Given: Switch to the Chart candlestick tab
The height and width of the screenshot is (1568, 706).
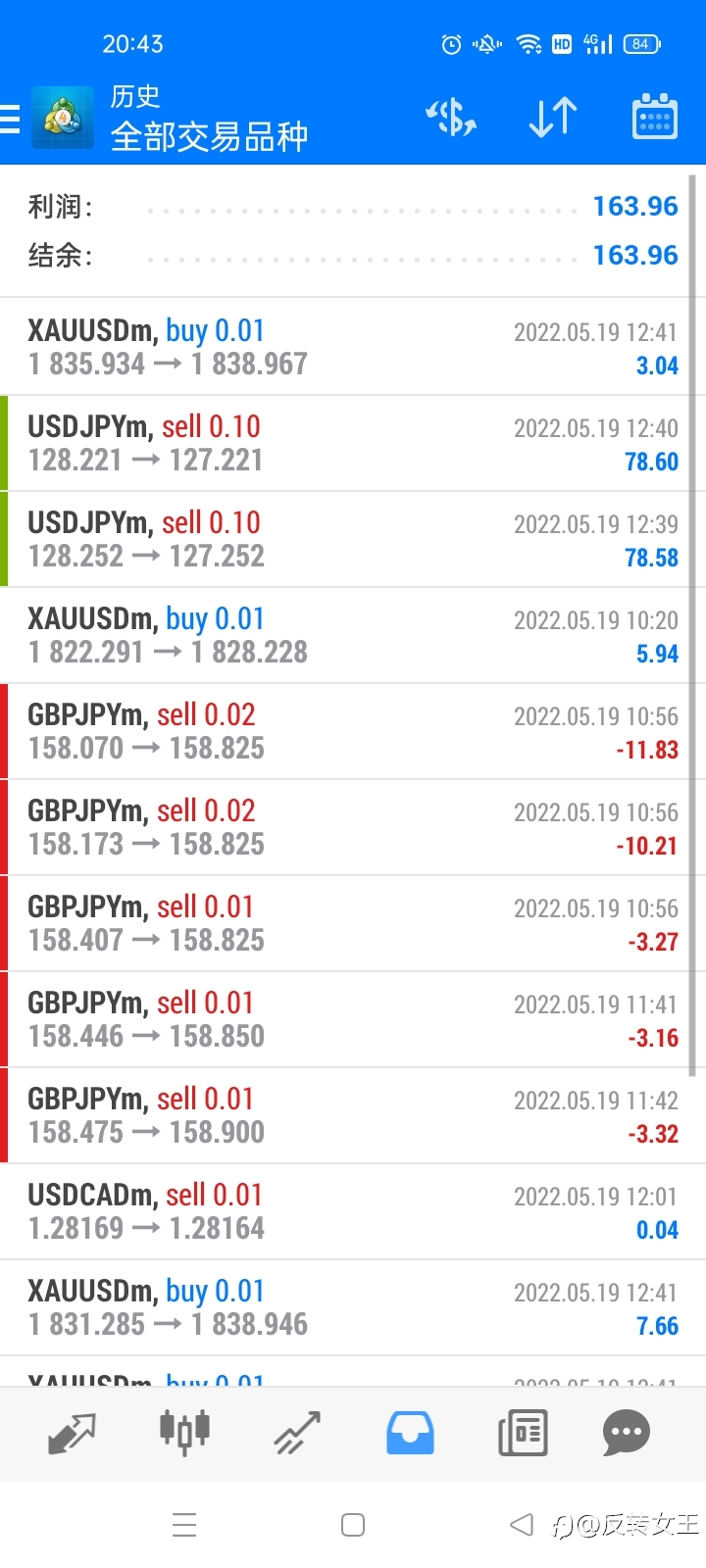Looking at the screenshot, I should pyautogui.click(x=184, y=1433).
